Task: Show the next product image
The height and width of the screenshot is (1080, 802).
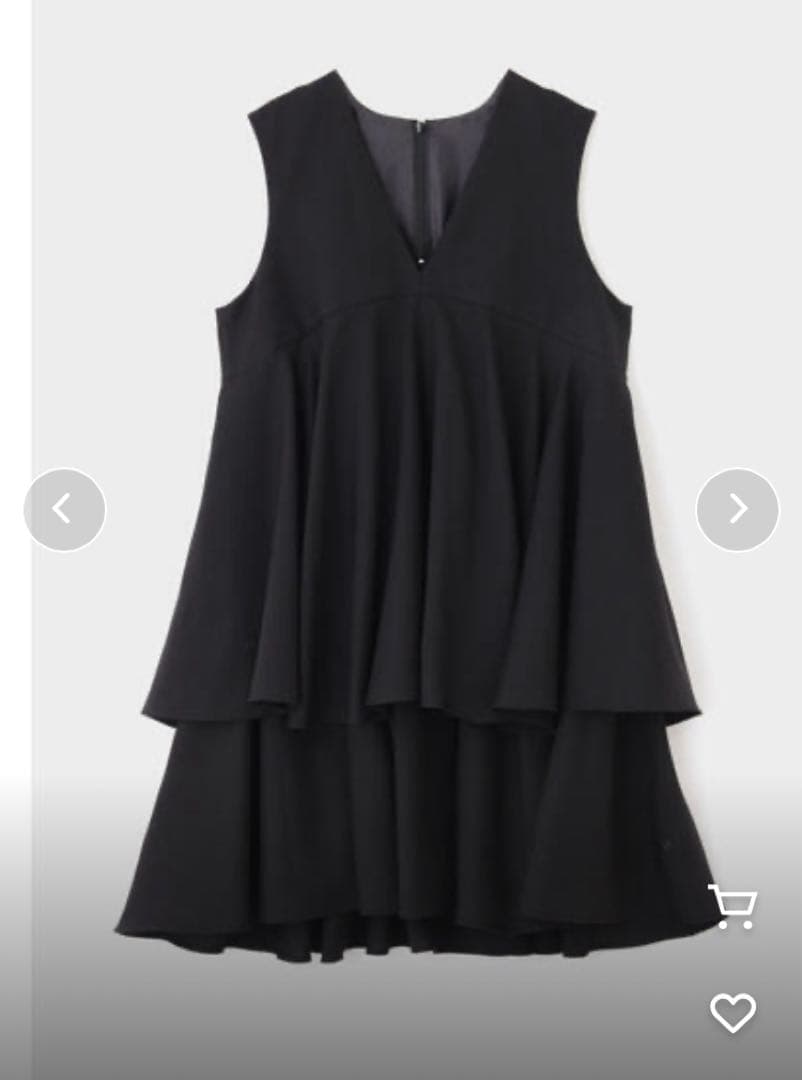Action: click(x=737, y=509)
